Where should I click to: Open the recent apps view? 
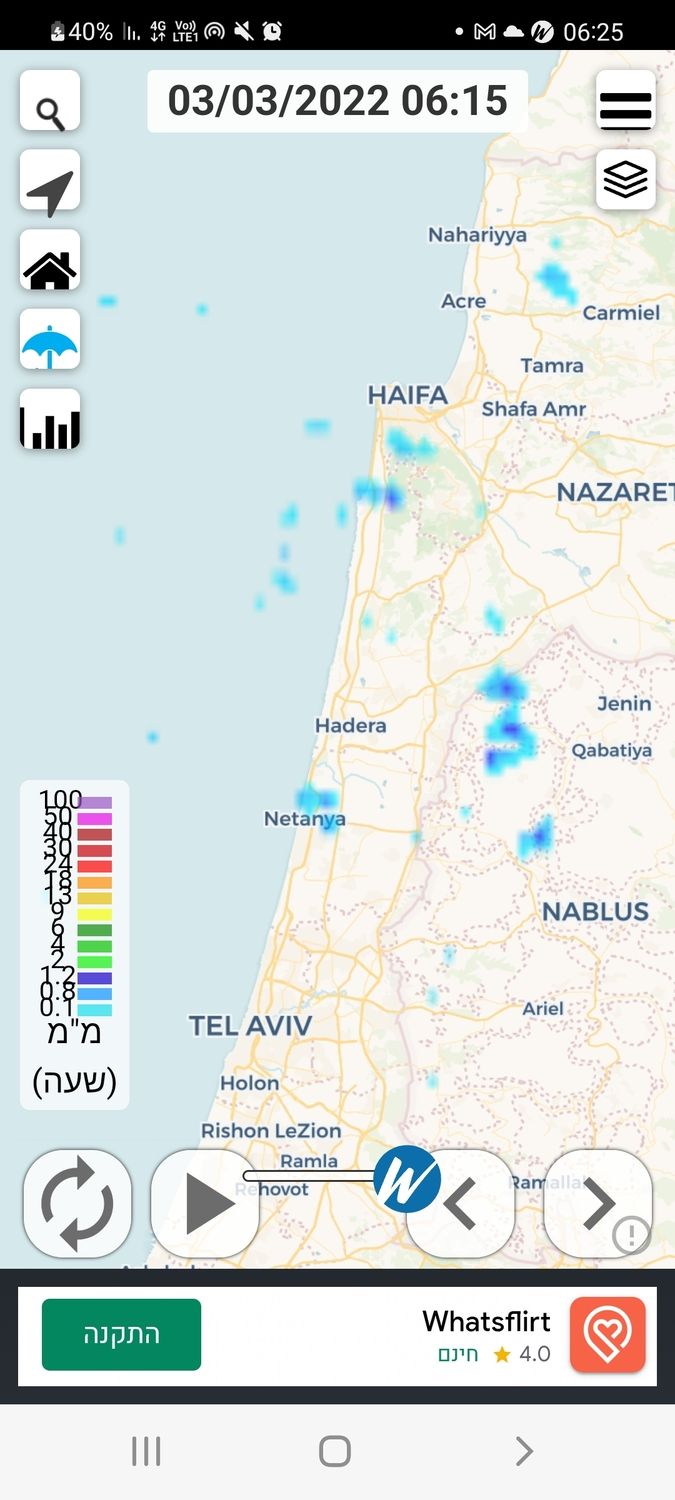click(x=146, y=1451)
